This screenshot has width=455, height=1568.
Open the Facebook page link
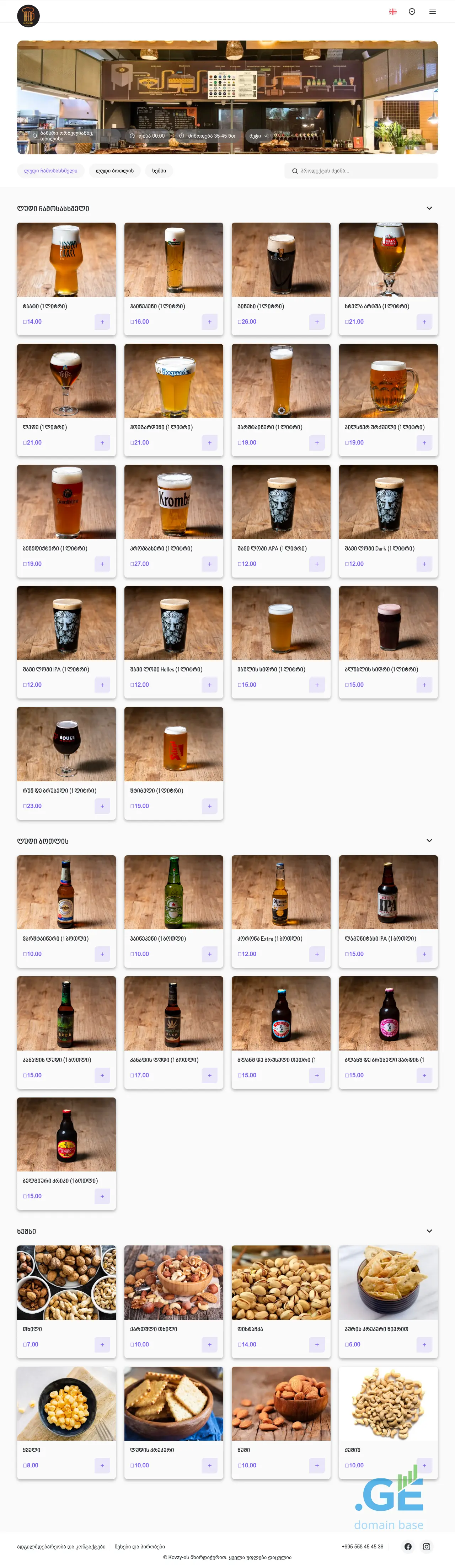click(x=408, y=1546)
